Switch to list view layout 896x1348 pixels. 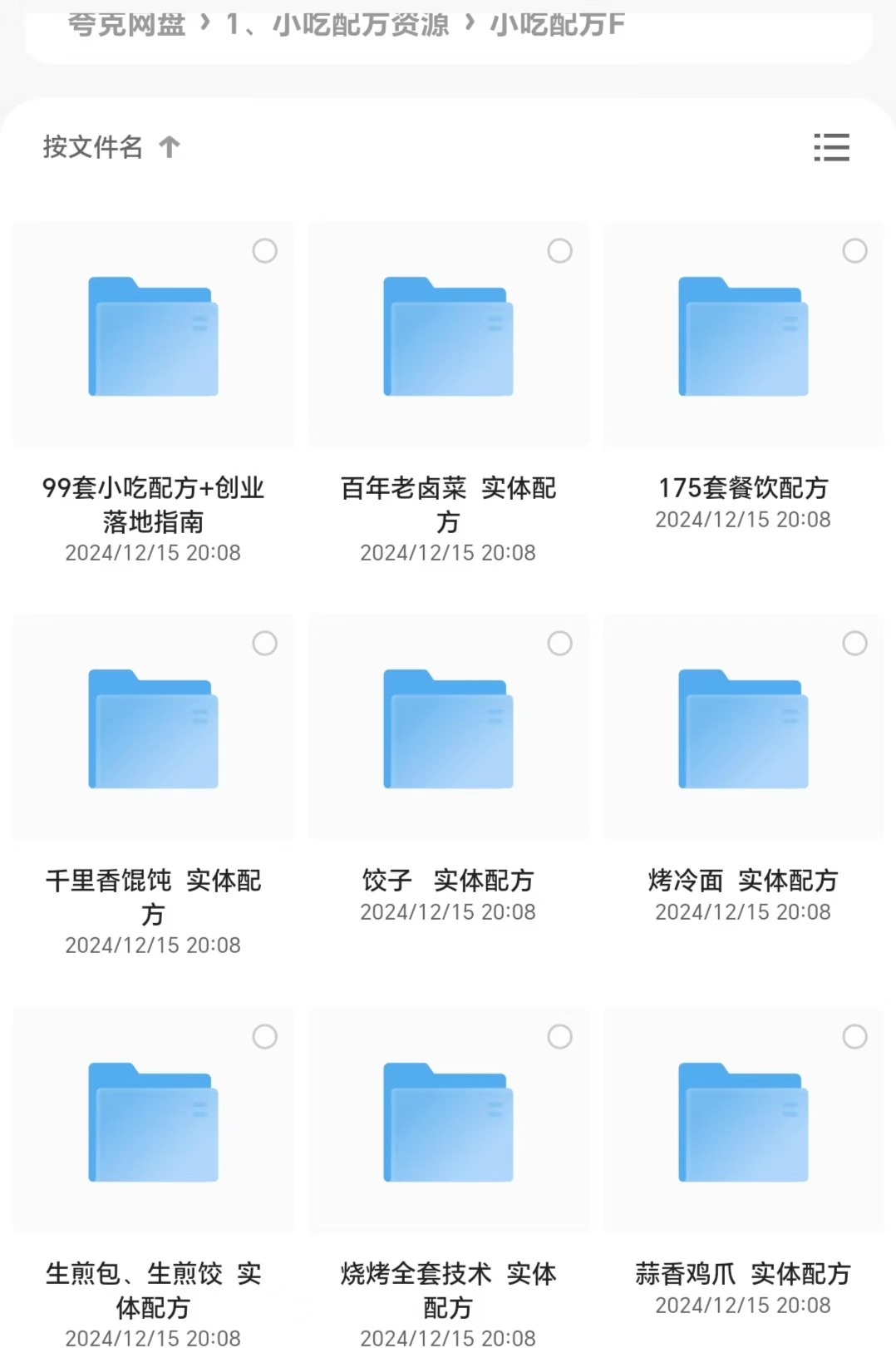831,147
